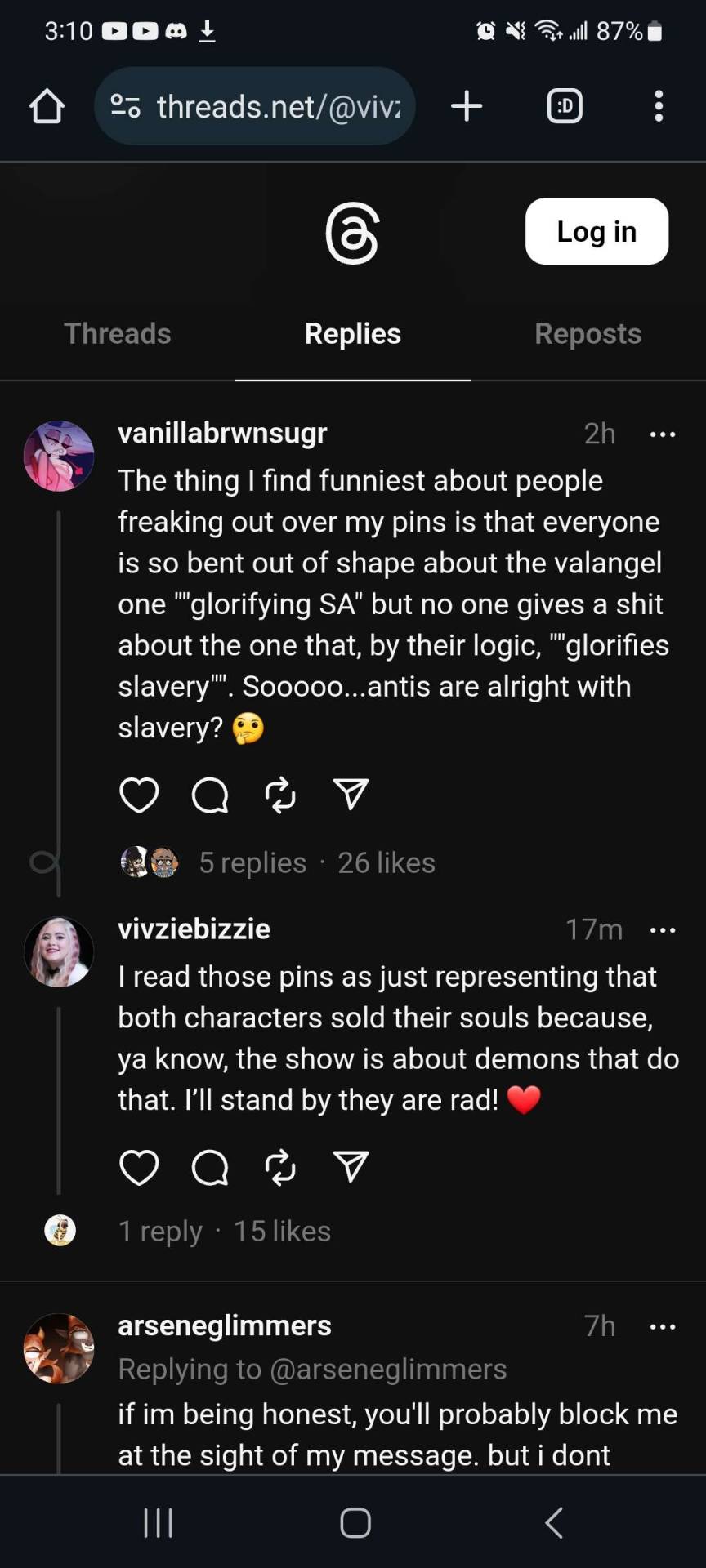Screen dimensions: 706x1568
Task: Open a new browser tab
Action: (467, 106)
